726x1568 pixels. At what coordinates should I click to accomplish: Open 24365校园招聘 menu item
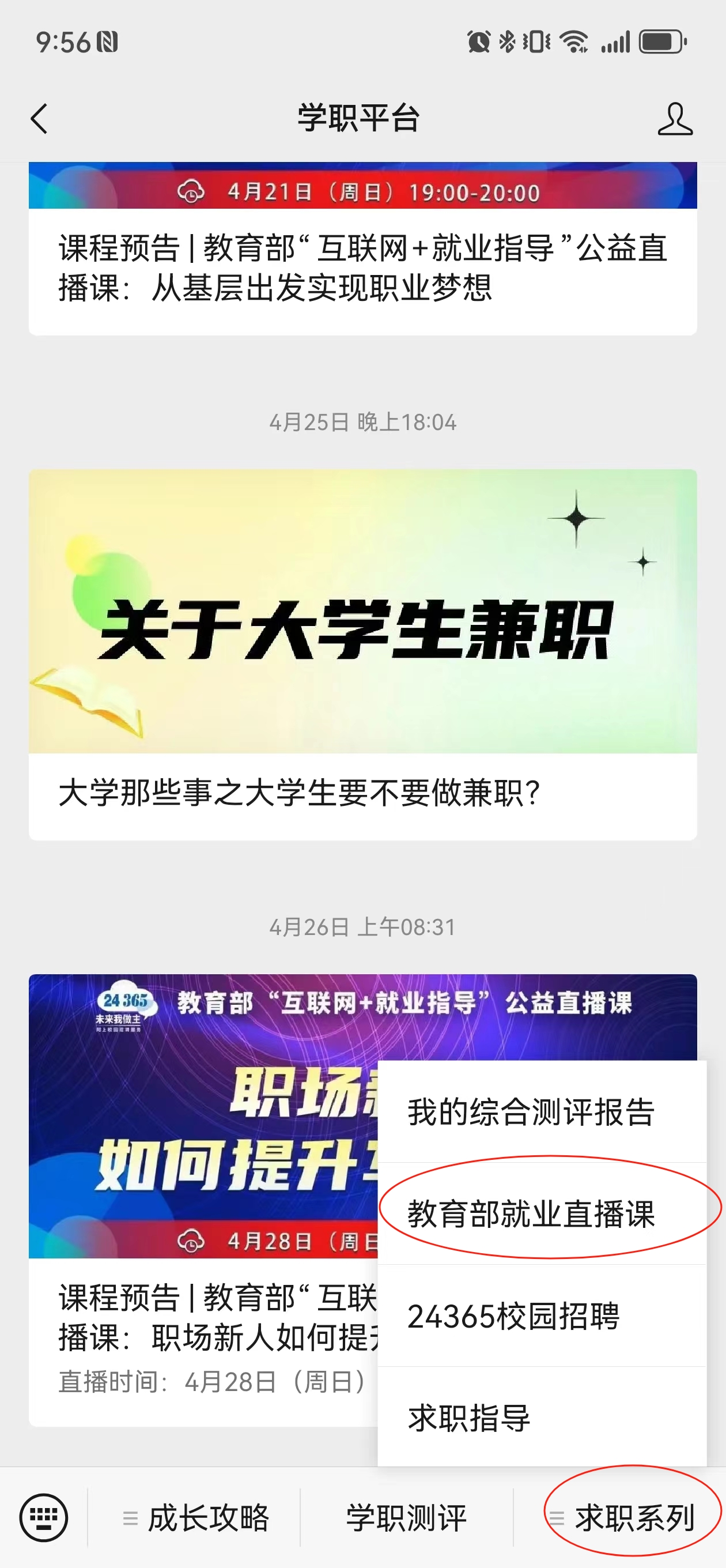pyautogui.click(x=514, y=1316)
